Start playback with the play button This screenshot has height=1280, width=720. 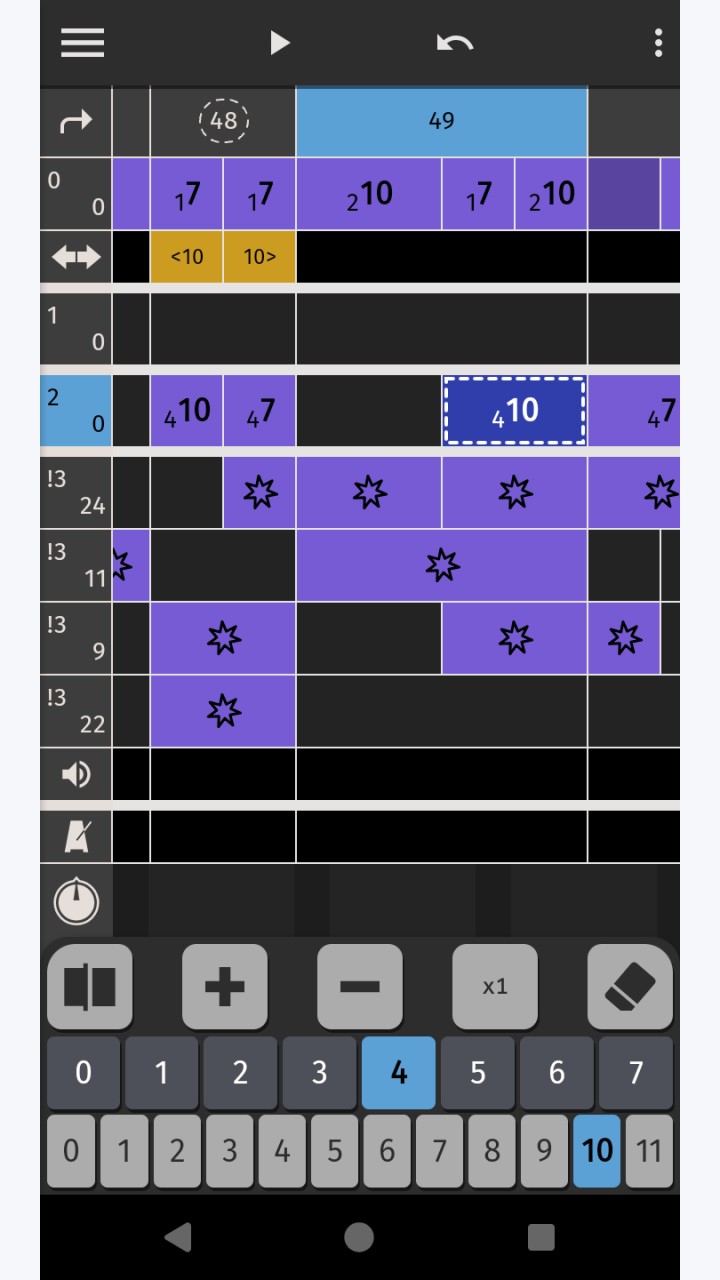tap(280, 42)
